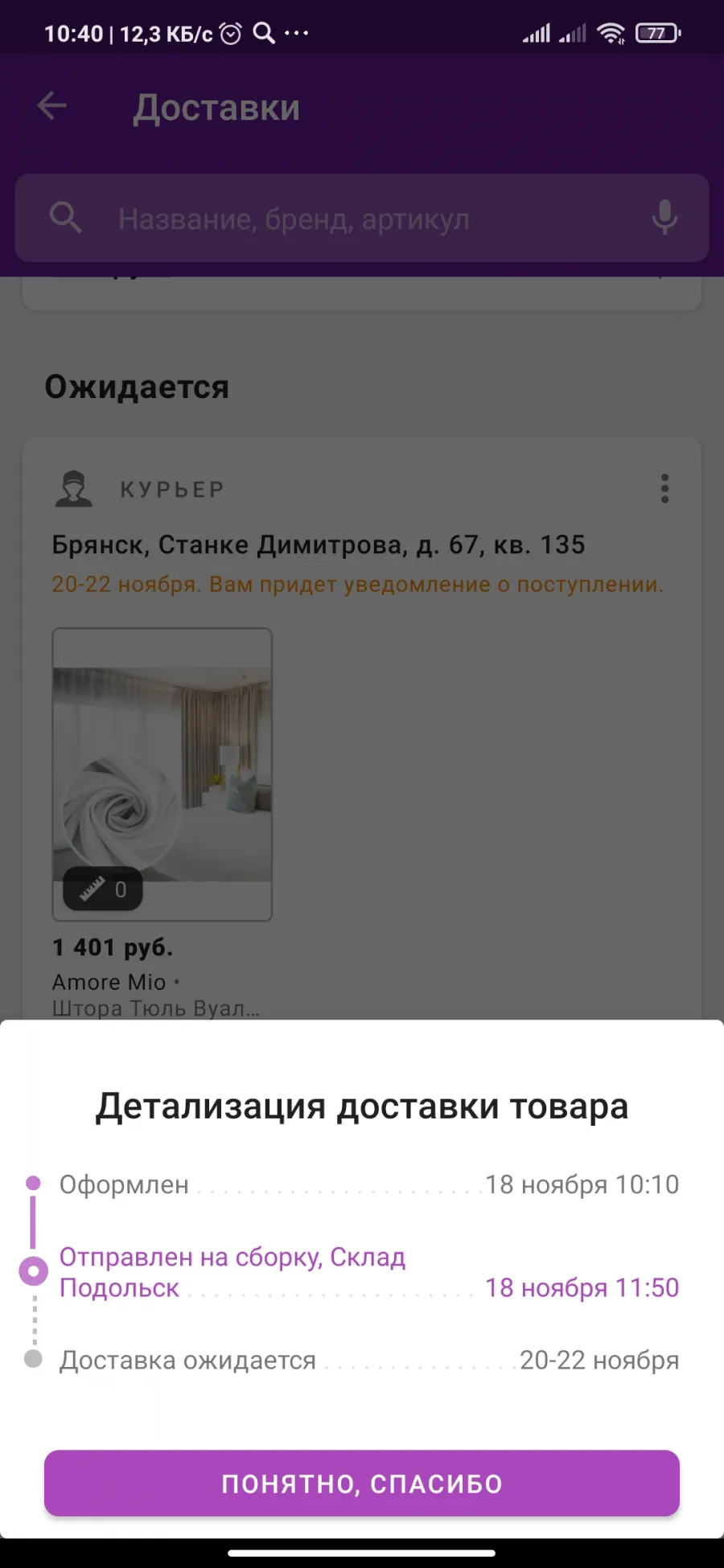Open the overflow menu on the courier delivery card
The width and height of the screenshot is (724, 1568).
[664, 488]
